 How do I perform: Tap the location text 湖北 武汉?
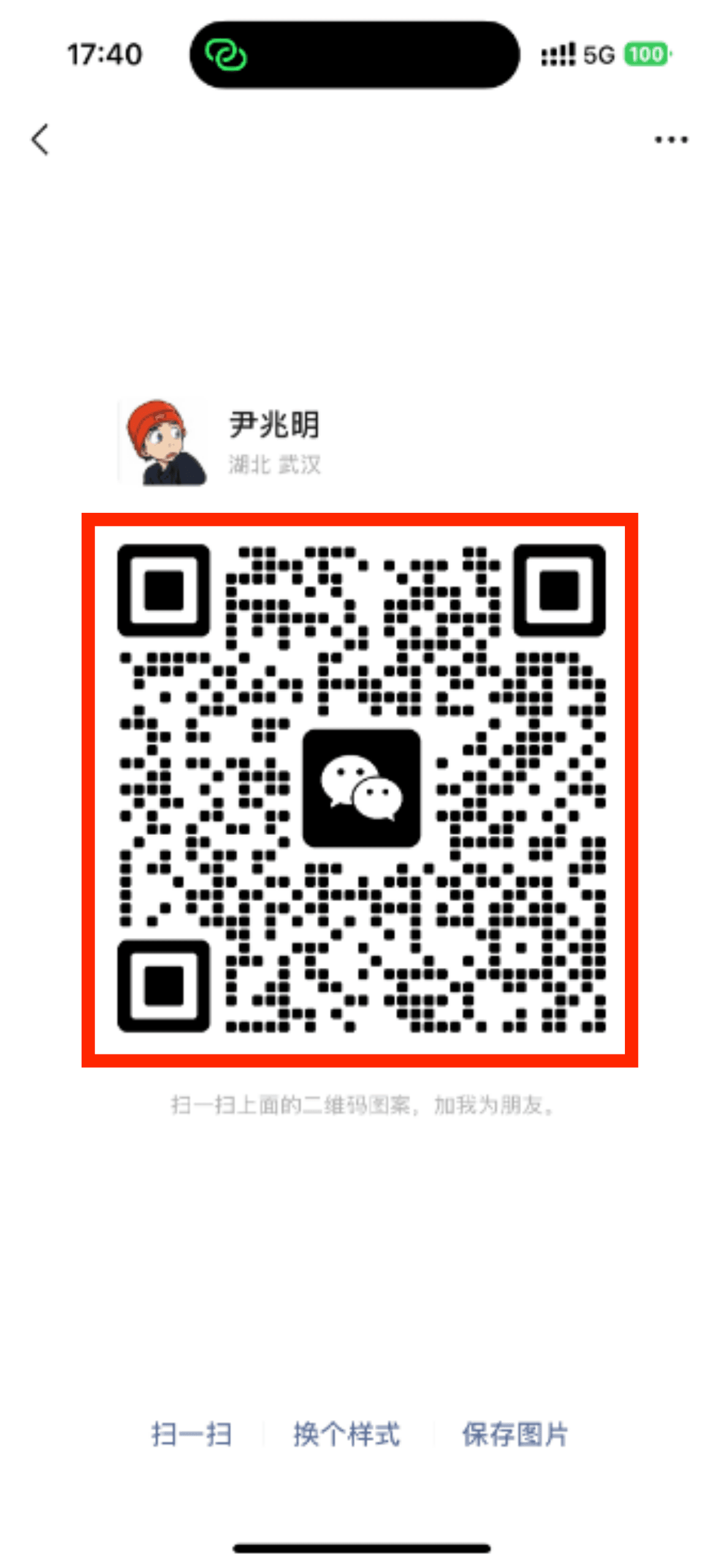click(x=277, y=464)
